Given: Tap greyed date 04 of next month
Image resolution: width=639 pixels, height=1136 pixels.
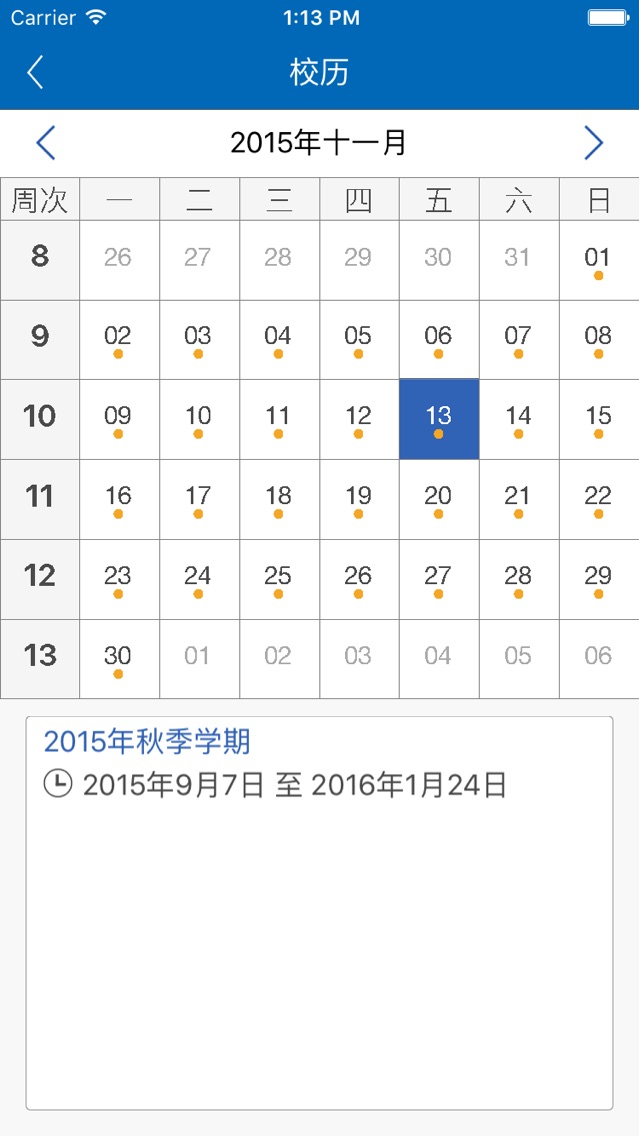Looking at the screenshot, I should (x=439, y=659).
